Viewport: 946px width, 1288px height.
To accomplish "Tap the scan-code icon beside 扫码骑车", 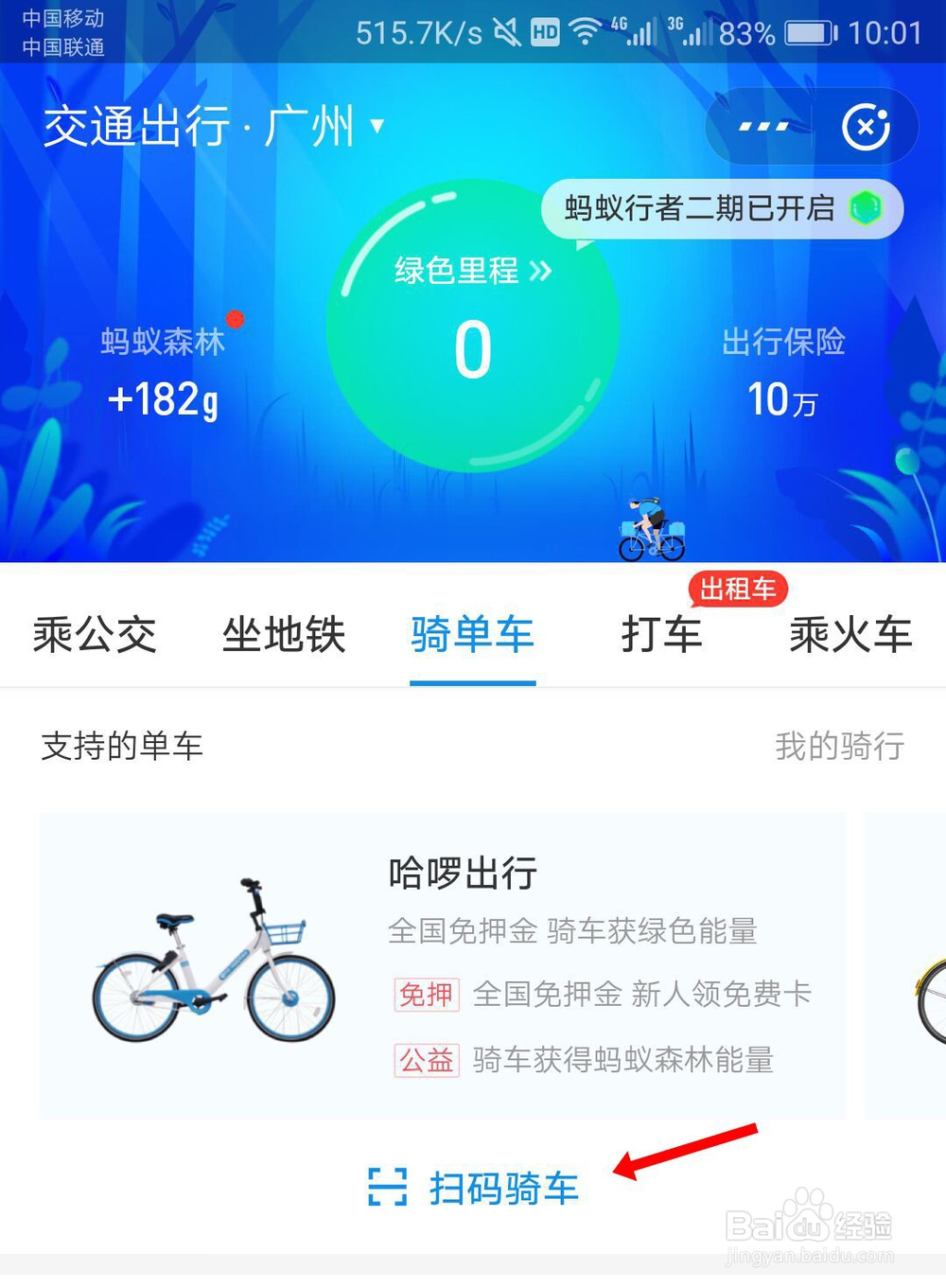I will pyautogui.click(x=388, y=1187).
